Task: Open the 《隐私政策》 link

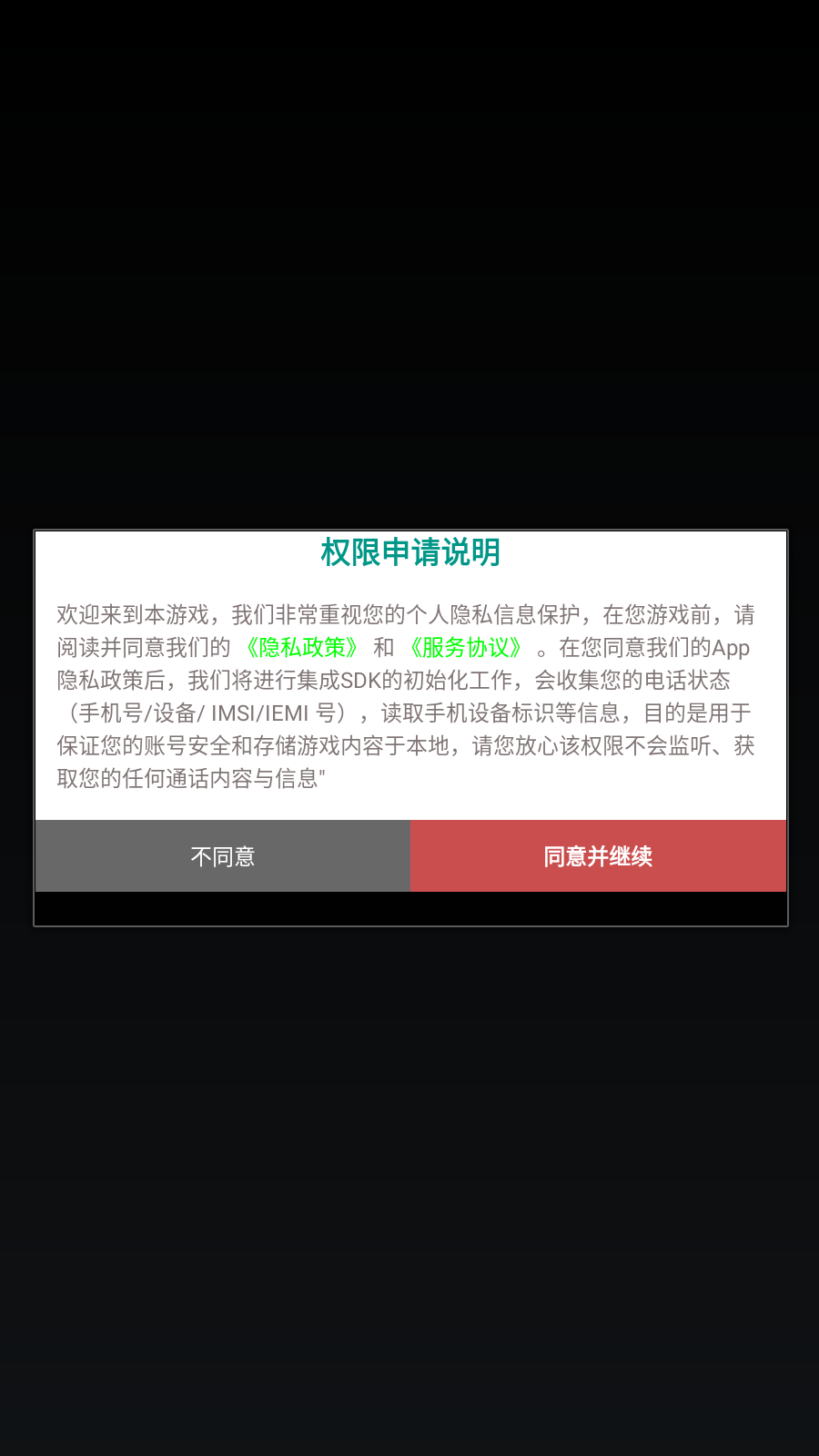Action: (x=302, y=648)
